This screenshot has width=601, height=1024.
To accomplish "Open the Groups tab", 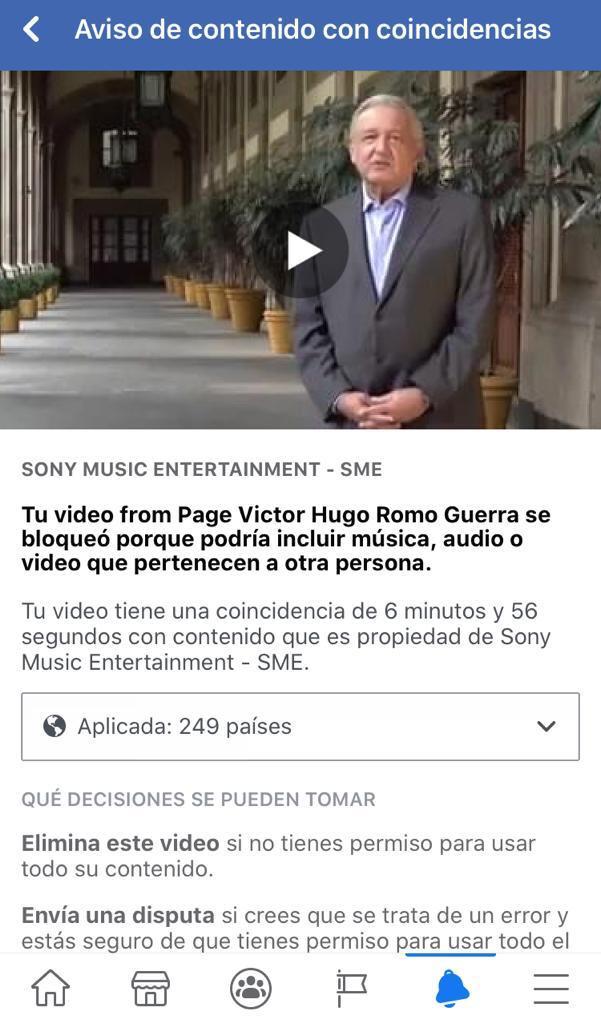I will point(251,988).
